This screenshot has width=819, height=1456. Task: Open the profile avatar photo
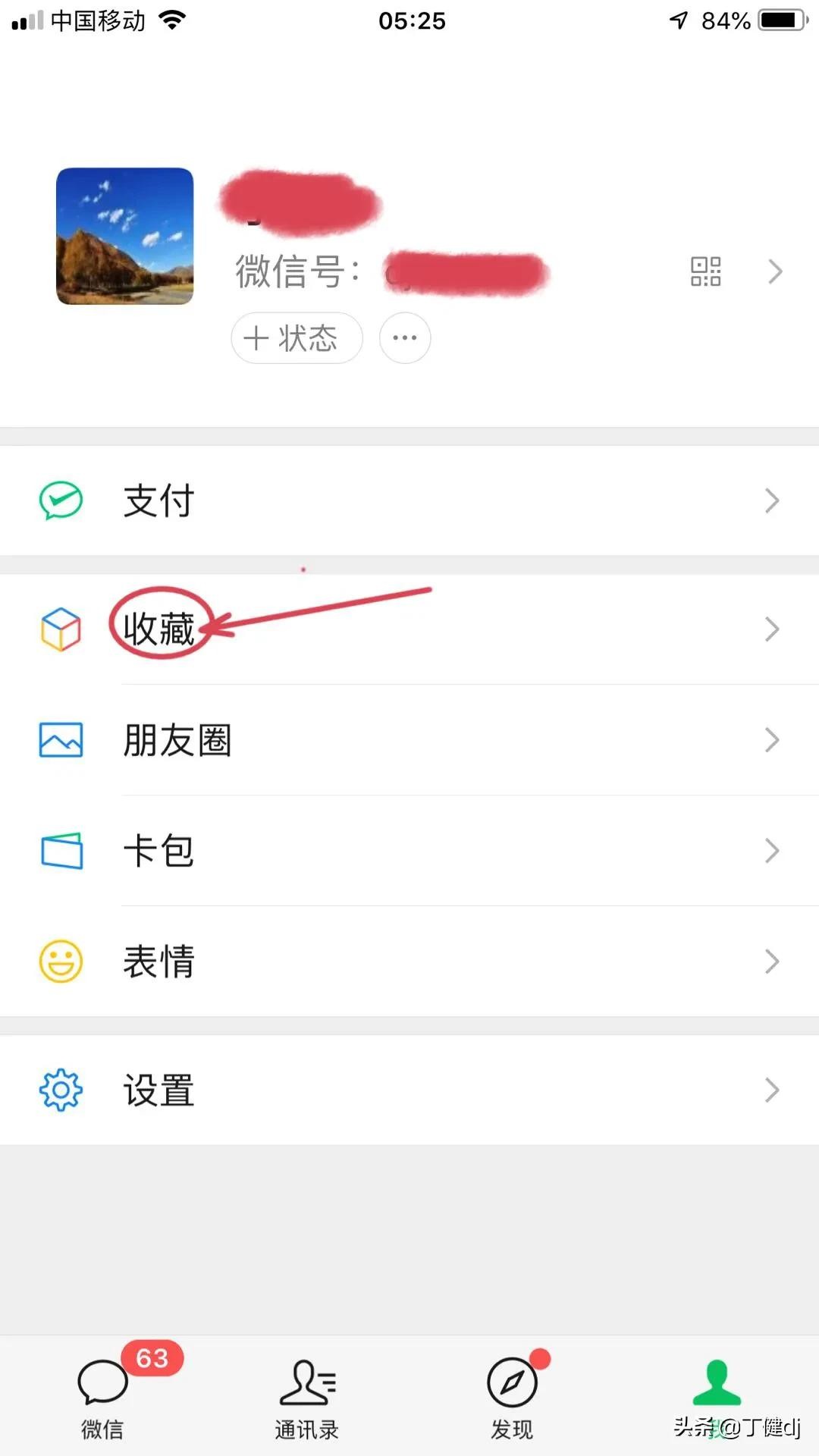click(x=124, y=236)
